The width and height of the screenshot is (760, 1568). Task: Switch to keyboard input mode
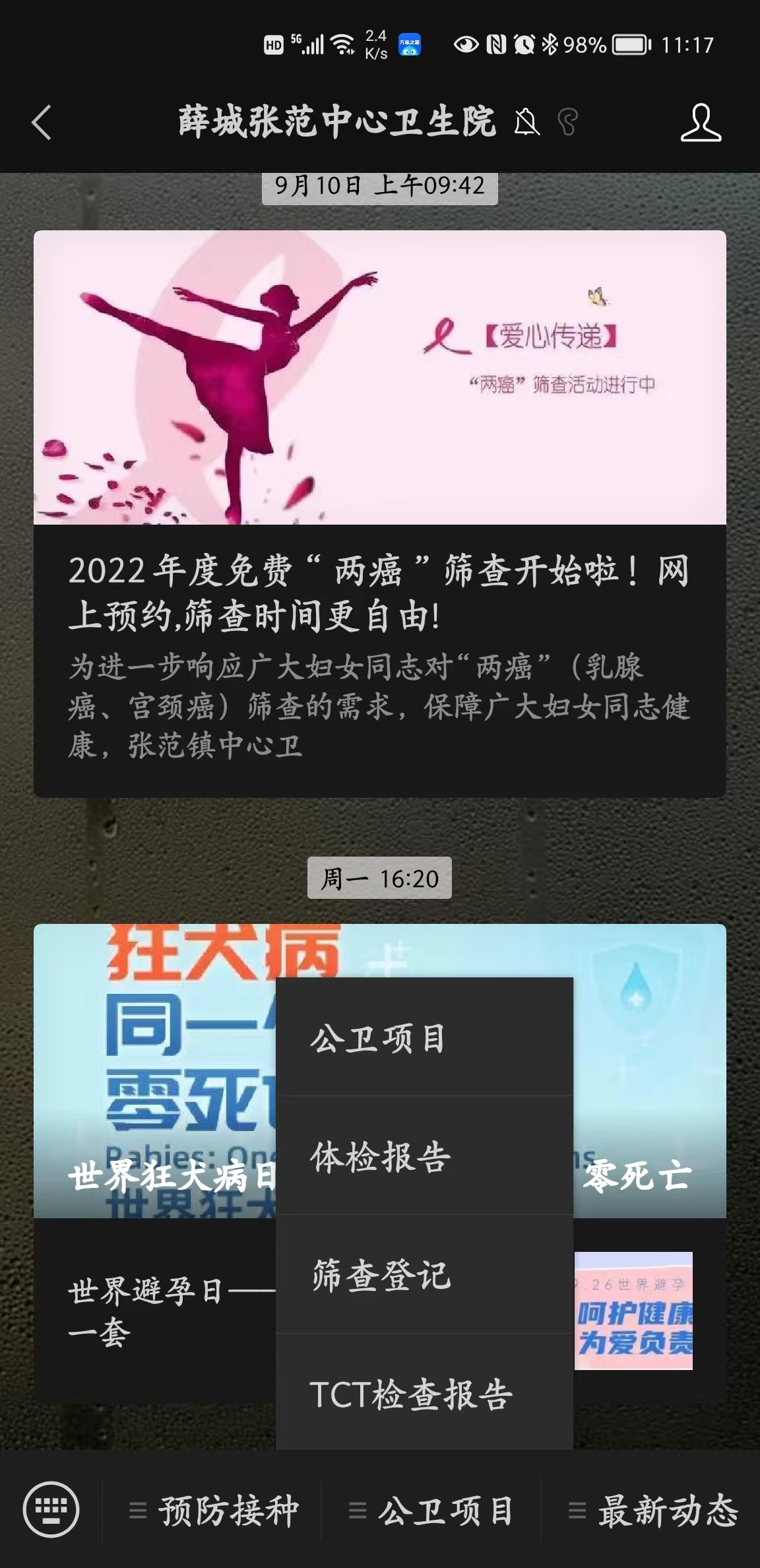[51, 1509]
